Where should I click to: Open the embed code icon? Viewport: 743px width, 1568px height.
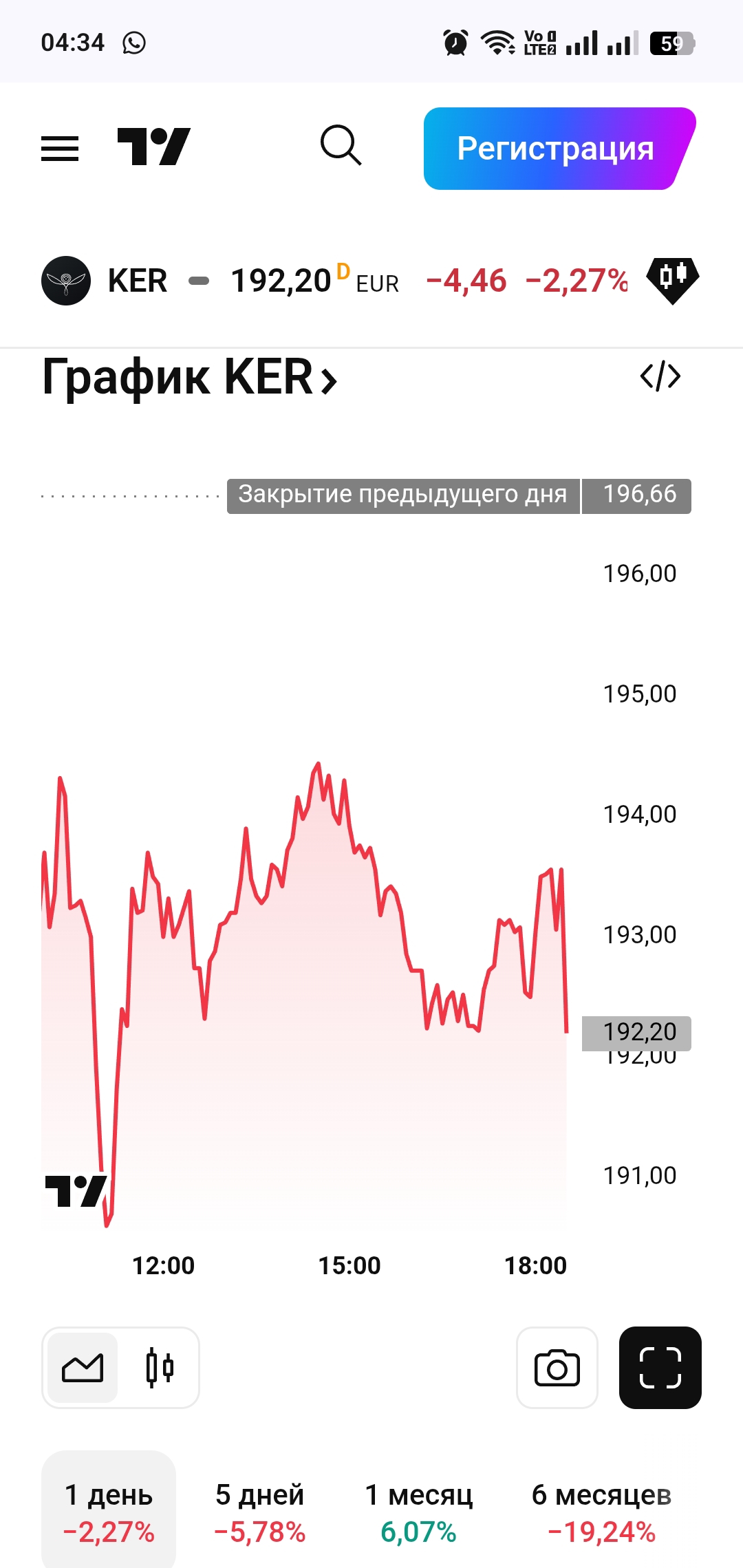point(660,376)
